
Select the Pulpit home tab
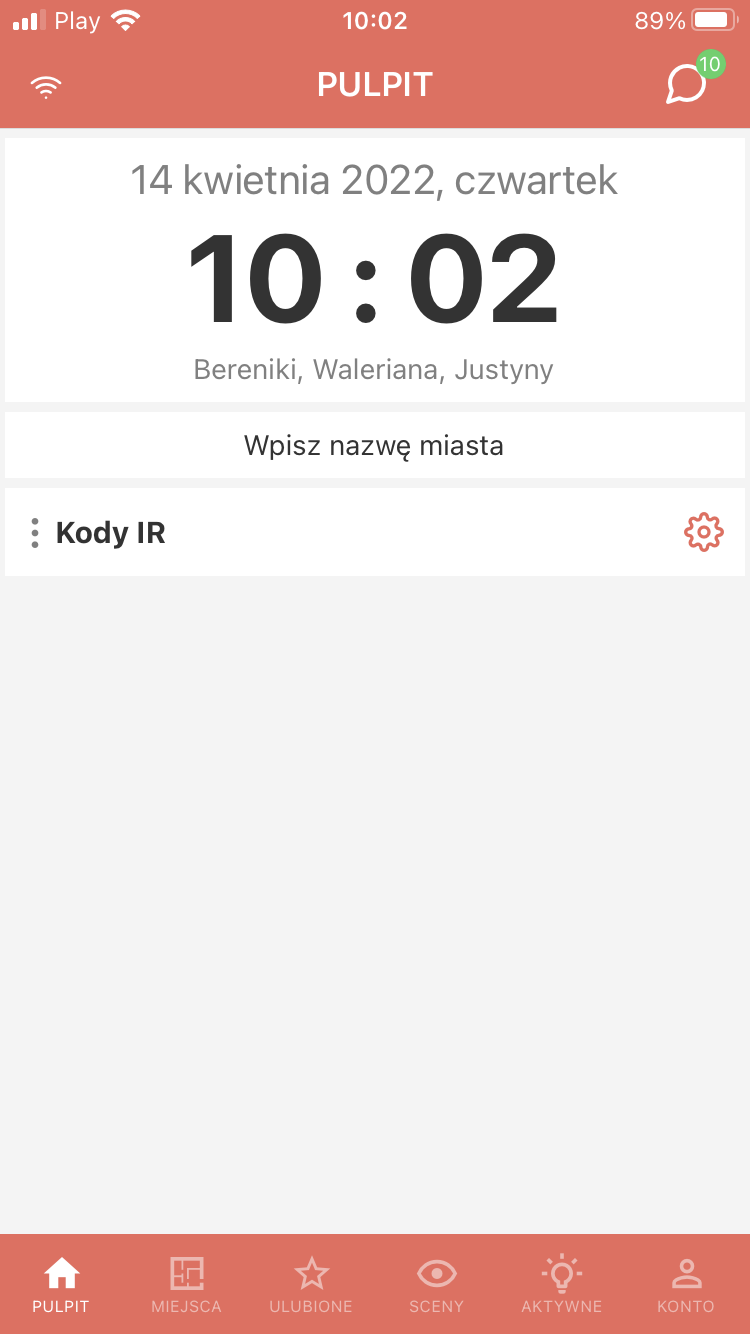(x=61, y=1285)
